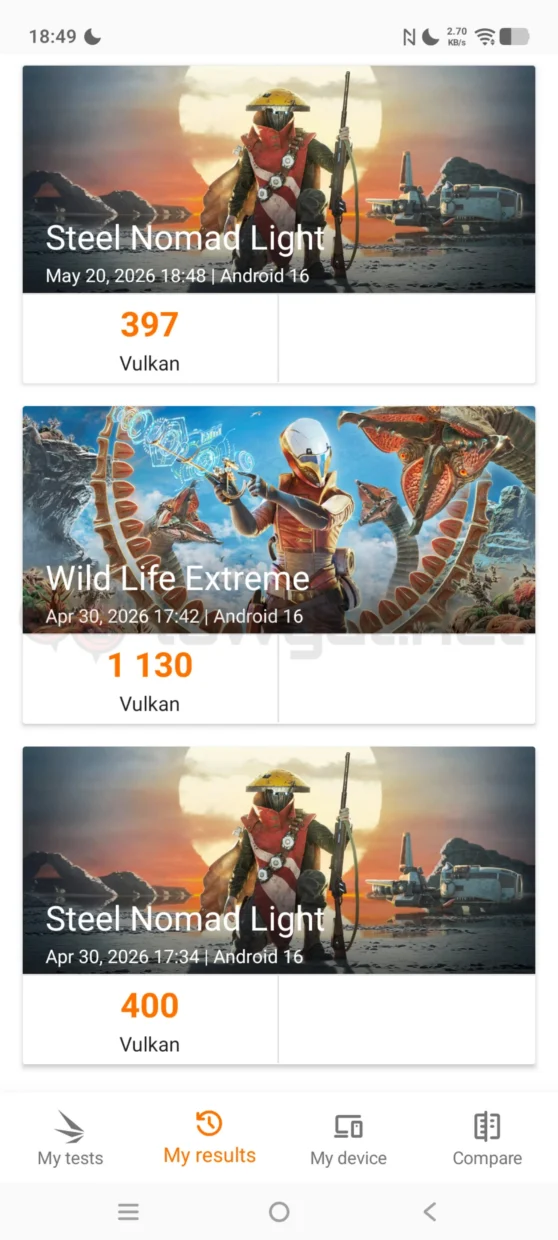Switch to the My tests tab
Screen dimensions: 558x1240
click(x=70, y=1138)
